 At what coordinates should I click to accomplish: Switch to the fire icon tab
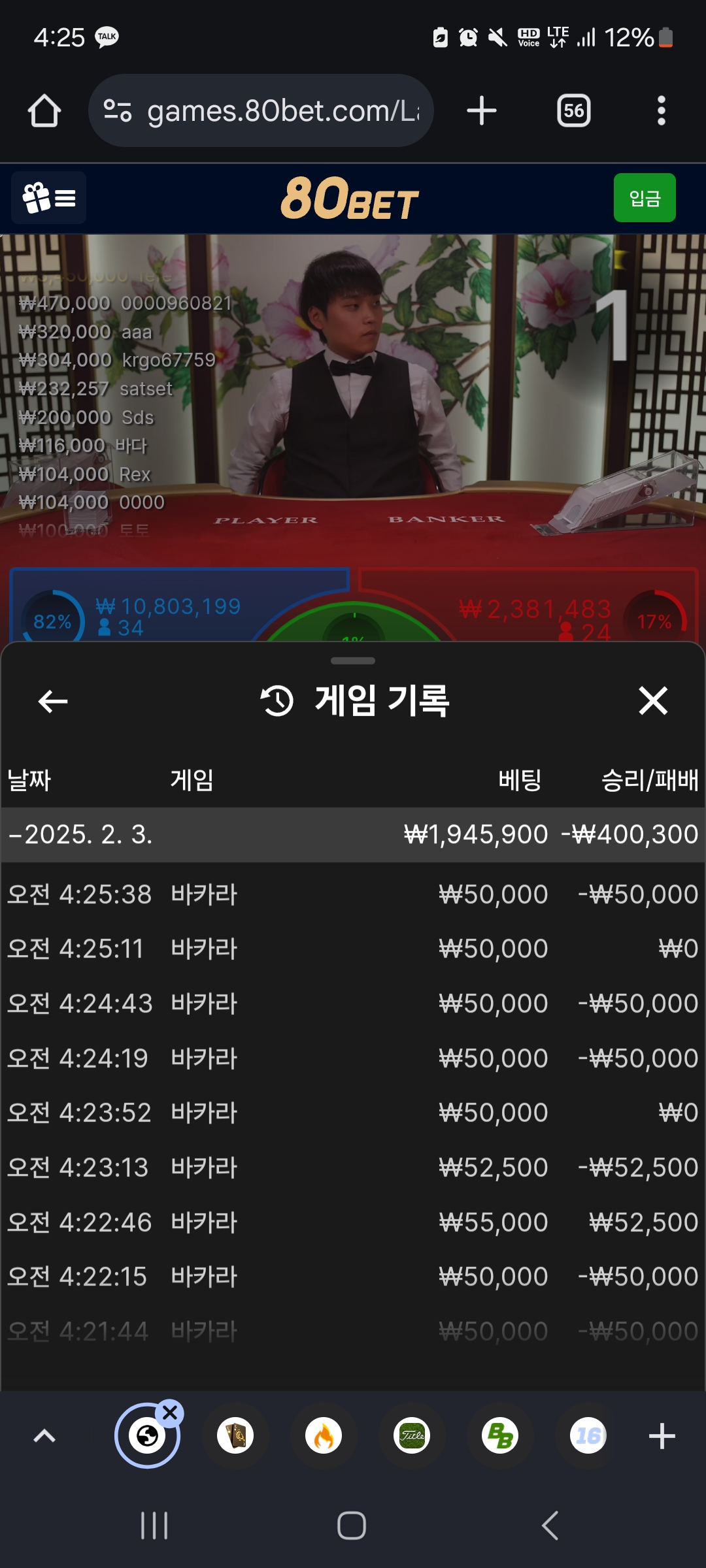pyautogui.click(x=324, y=1436)
